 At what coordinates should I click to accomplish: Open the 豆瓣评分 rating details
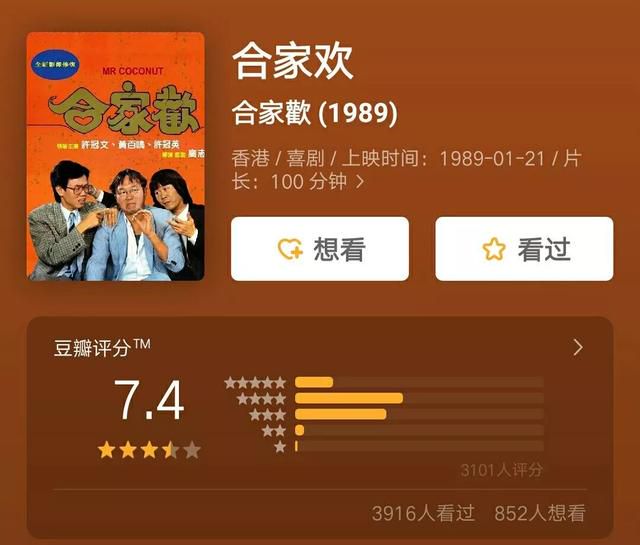(577, 348)
